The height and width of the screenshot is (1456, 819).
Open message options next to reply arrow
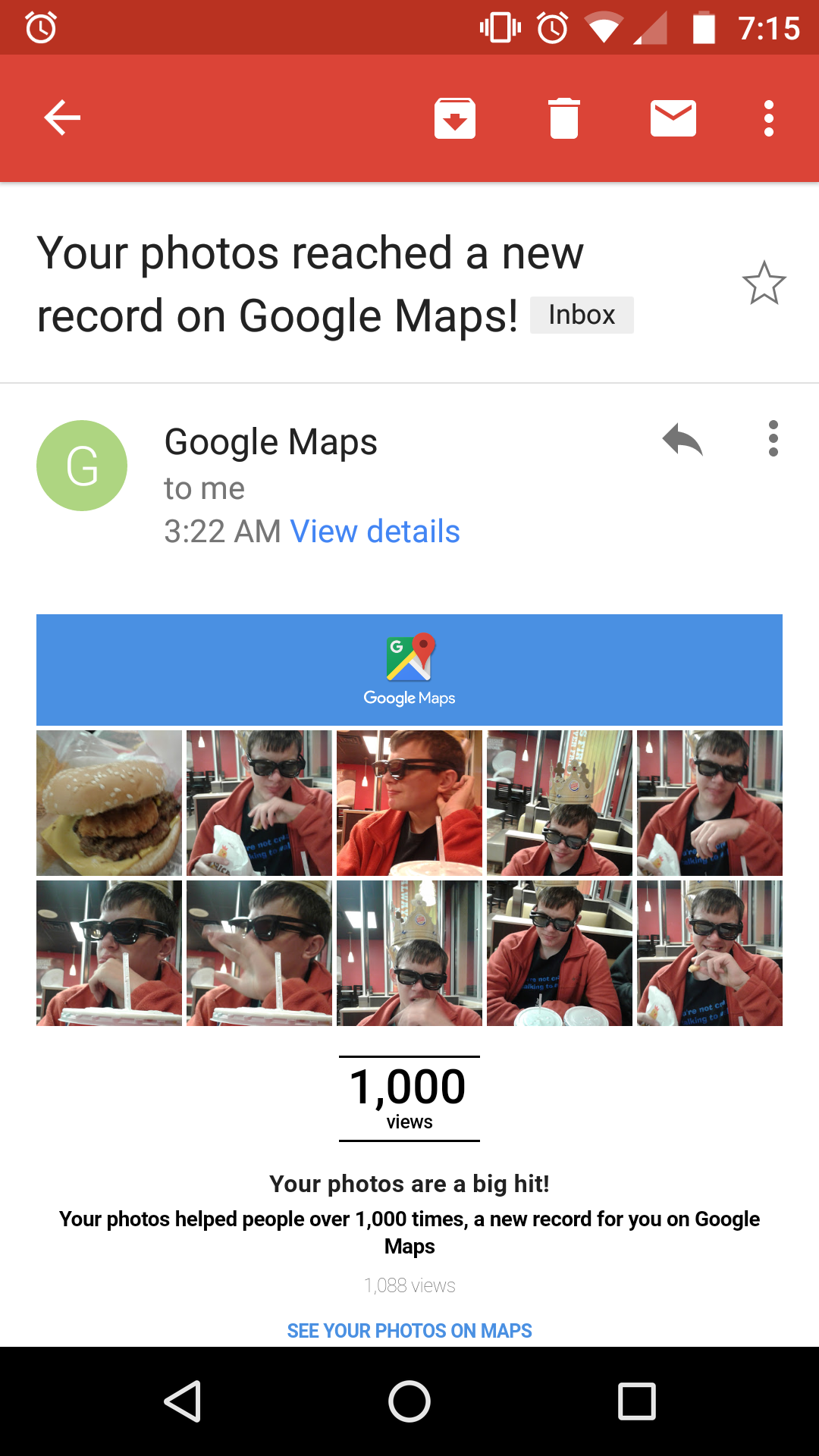[773, 439]
